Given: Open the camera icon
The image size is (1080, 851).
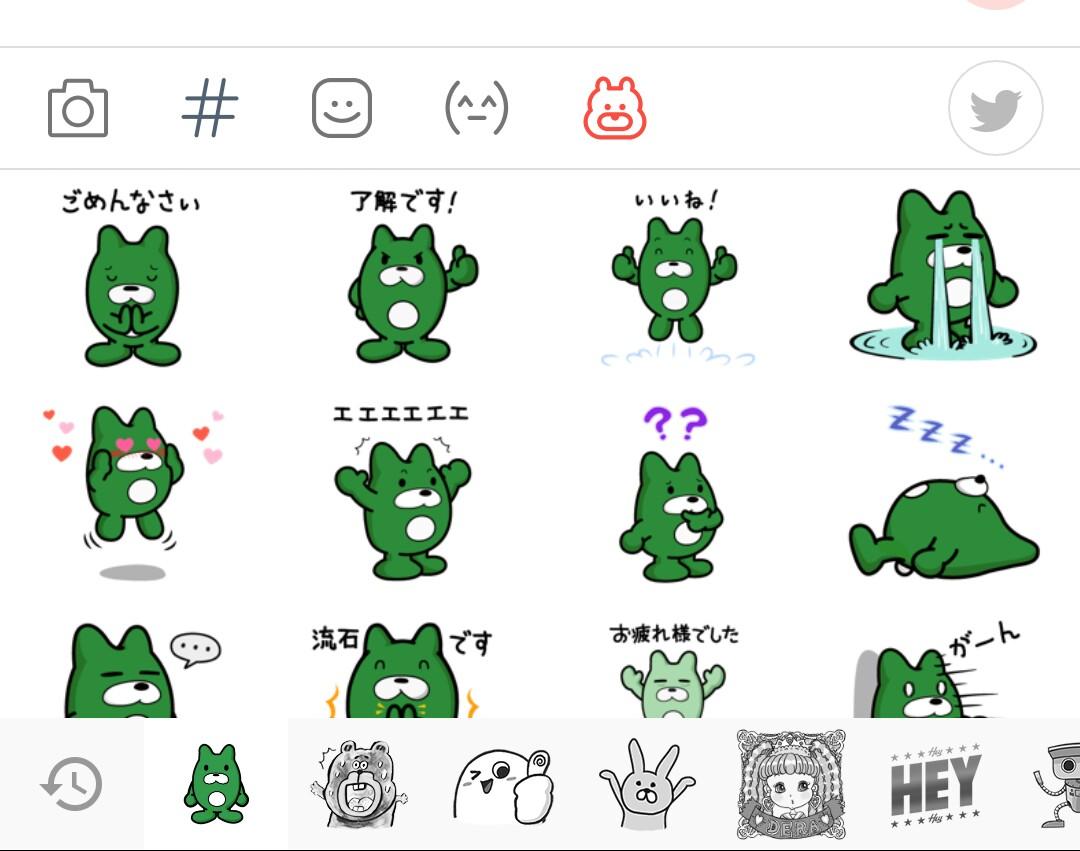Looking at the screenshot, I should 78,108.
